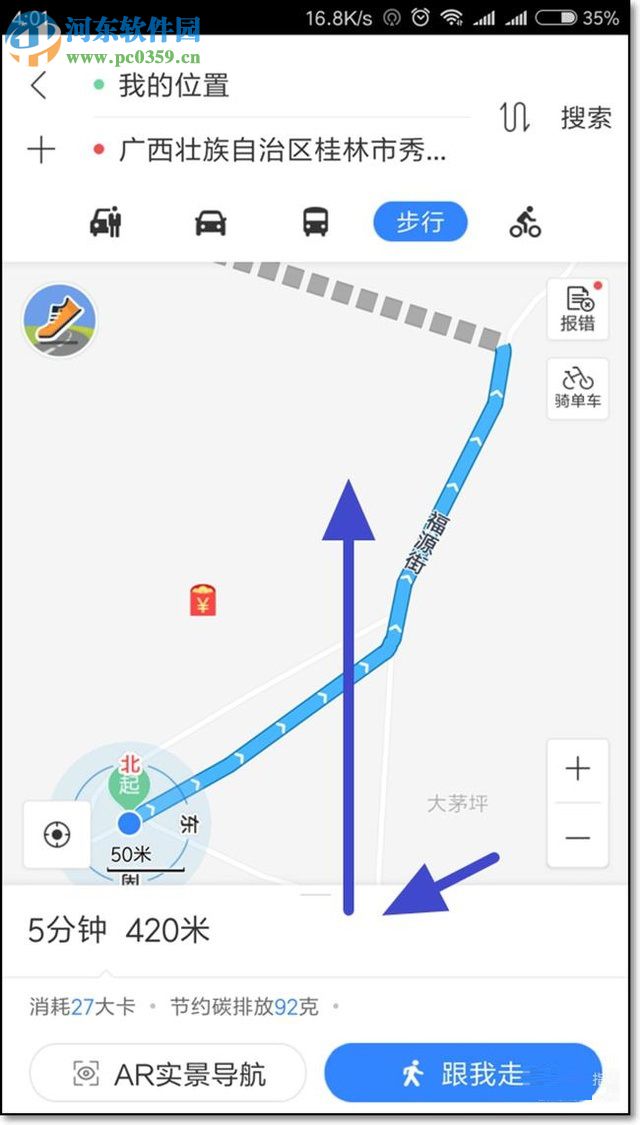Start AR实景导航 navigation

[x=168, y=1074]
